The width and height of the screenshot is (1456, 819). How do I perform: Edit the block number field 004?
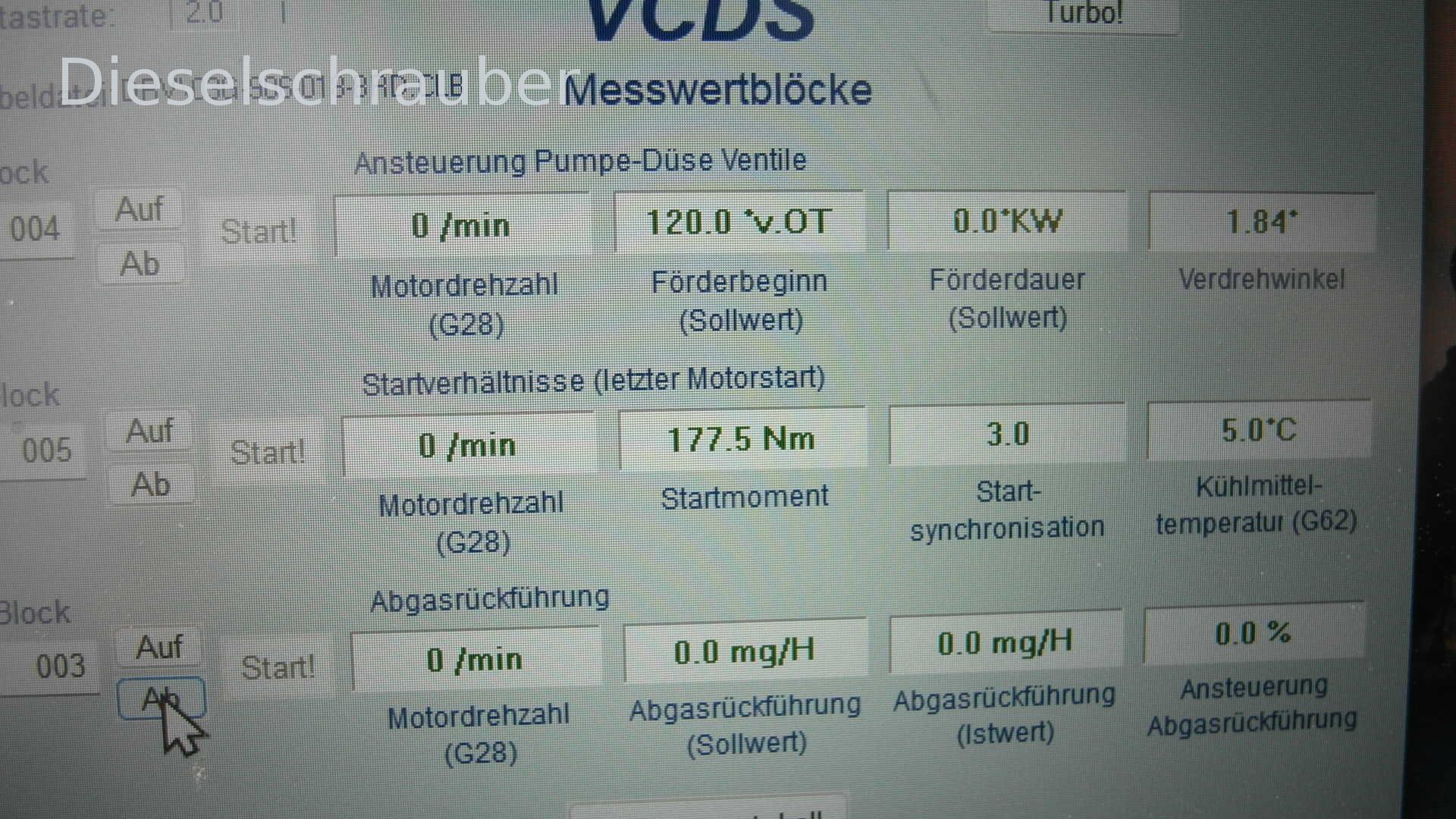click(x=35, y=228)
